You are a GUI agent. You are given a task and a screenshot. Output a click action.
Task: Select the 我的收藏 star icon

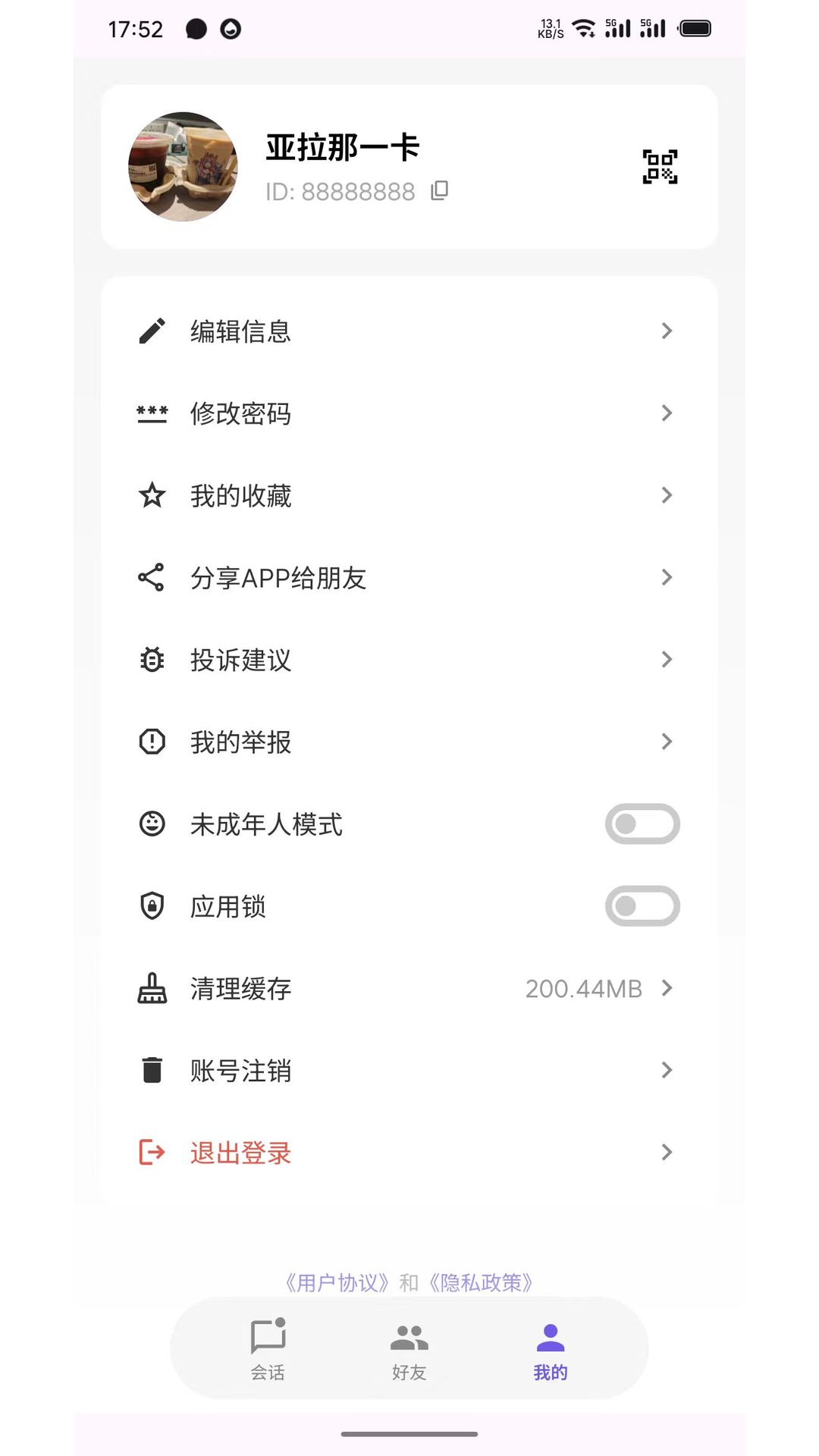click(x=152, y=495)
